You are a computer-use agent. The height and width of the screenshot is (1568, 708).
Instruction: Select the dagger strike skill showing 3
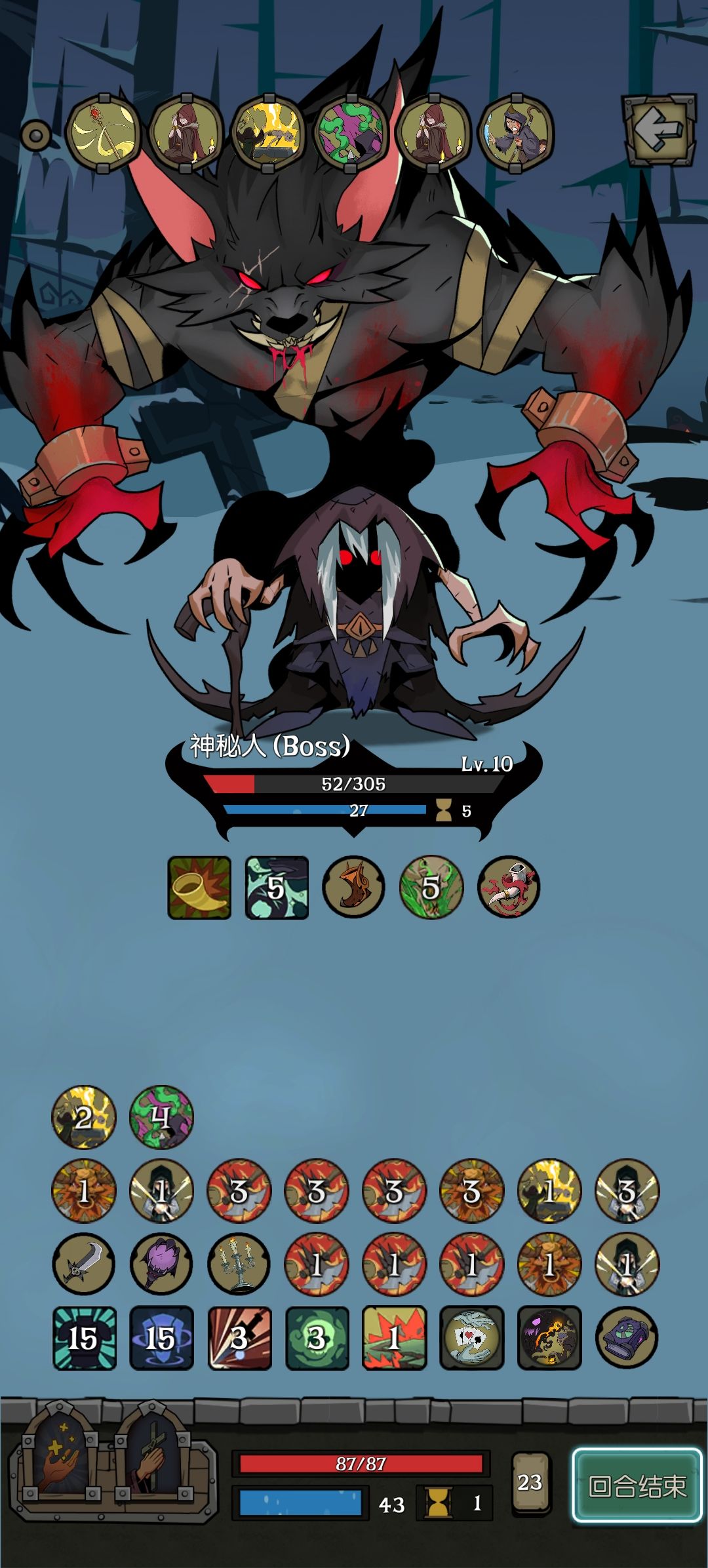239,1338
